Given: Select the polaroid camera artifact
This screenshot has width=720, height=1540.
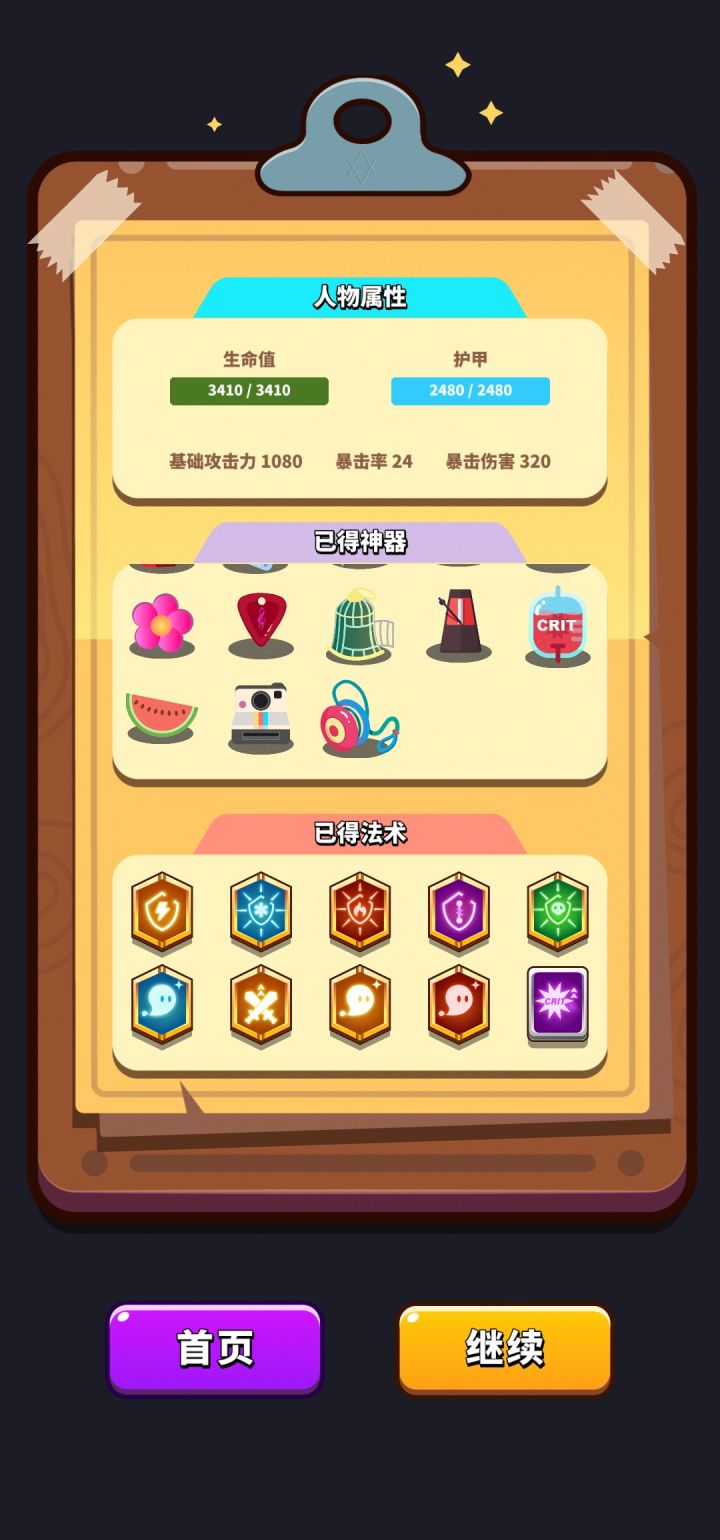Looking at the screenshot, I should pos(261,715).
